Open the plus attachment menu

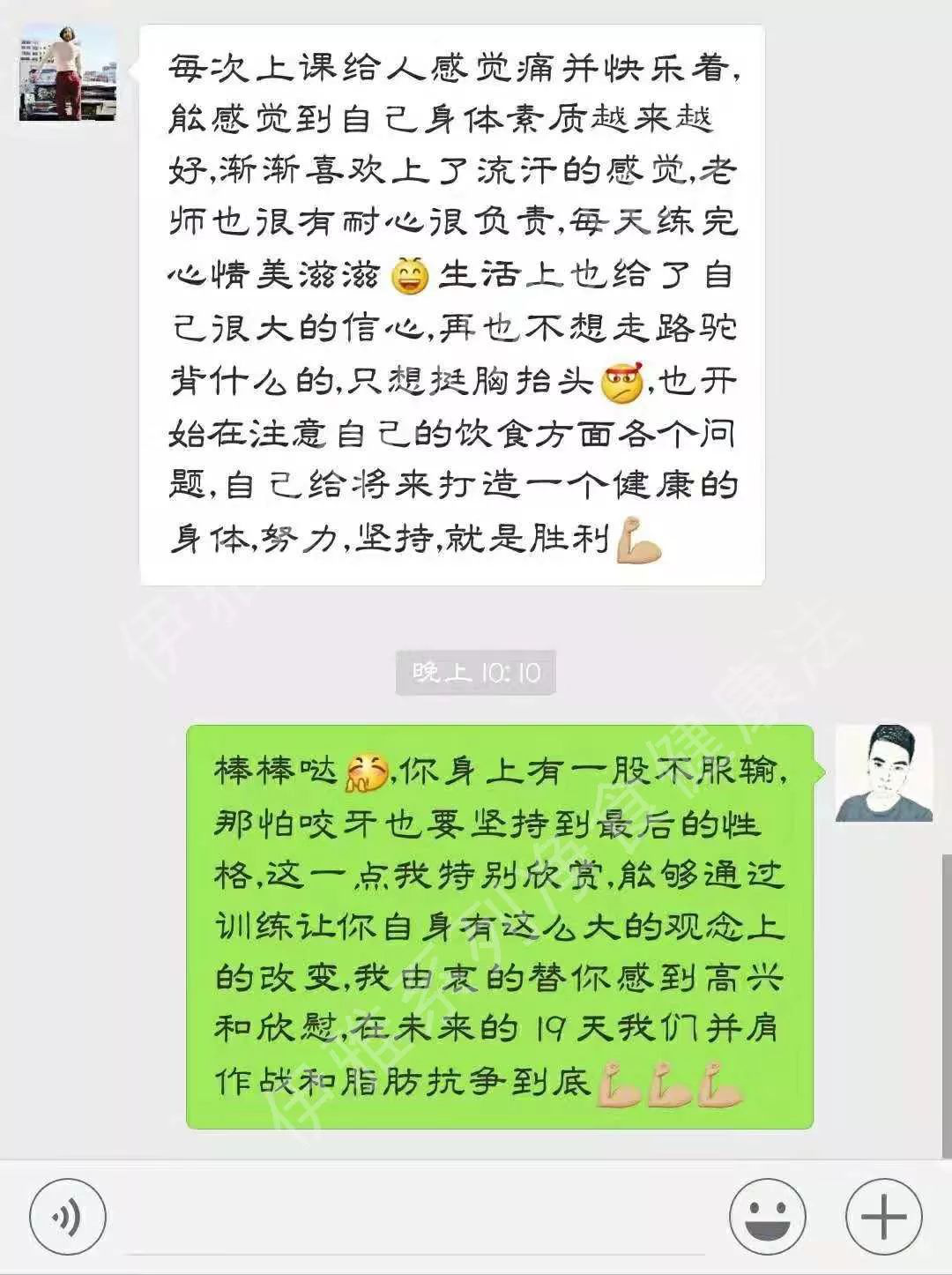[883, 1218]
